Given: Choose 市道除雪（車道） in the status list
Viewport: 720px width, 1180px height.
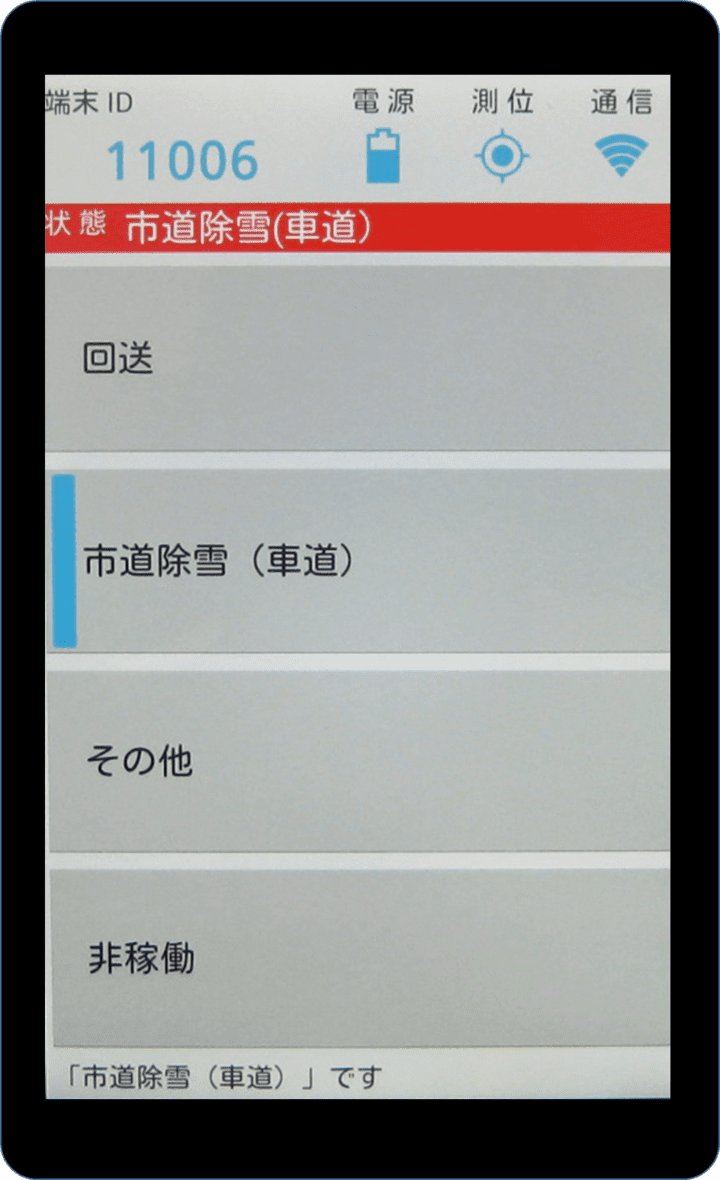Looking at the screenshot, I should (357, 561).
